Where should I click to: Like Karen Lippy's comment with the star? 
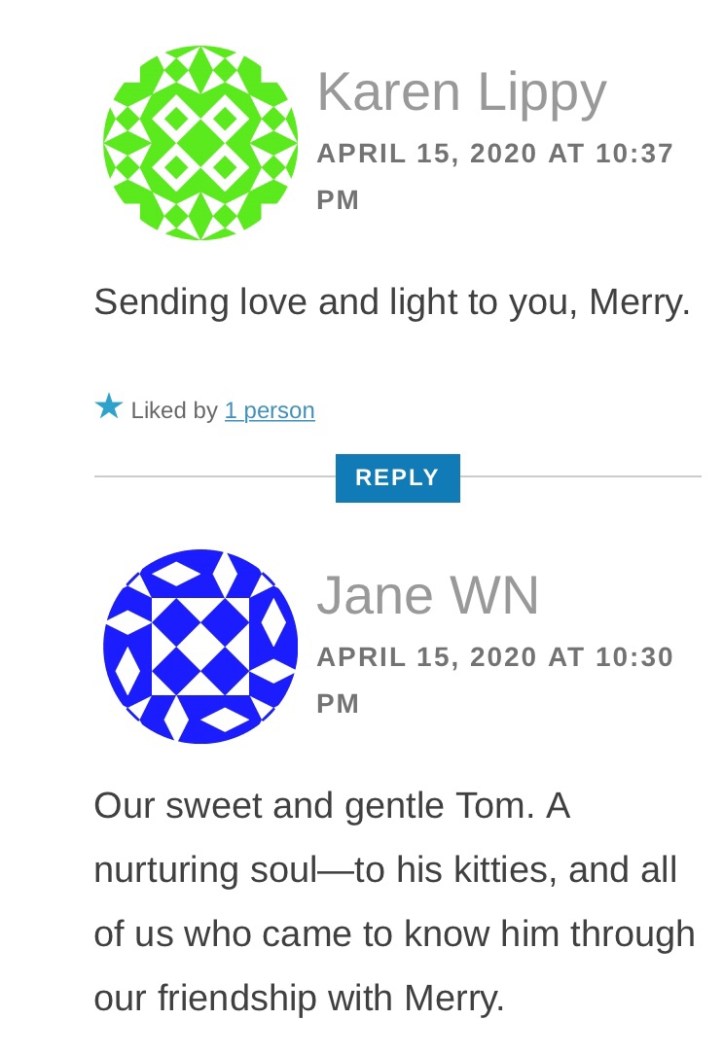[108, 407]
